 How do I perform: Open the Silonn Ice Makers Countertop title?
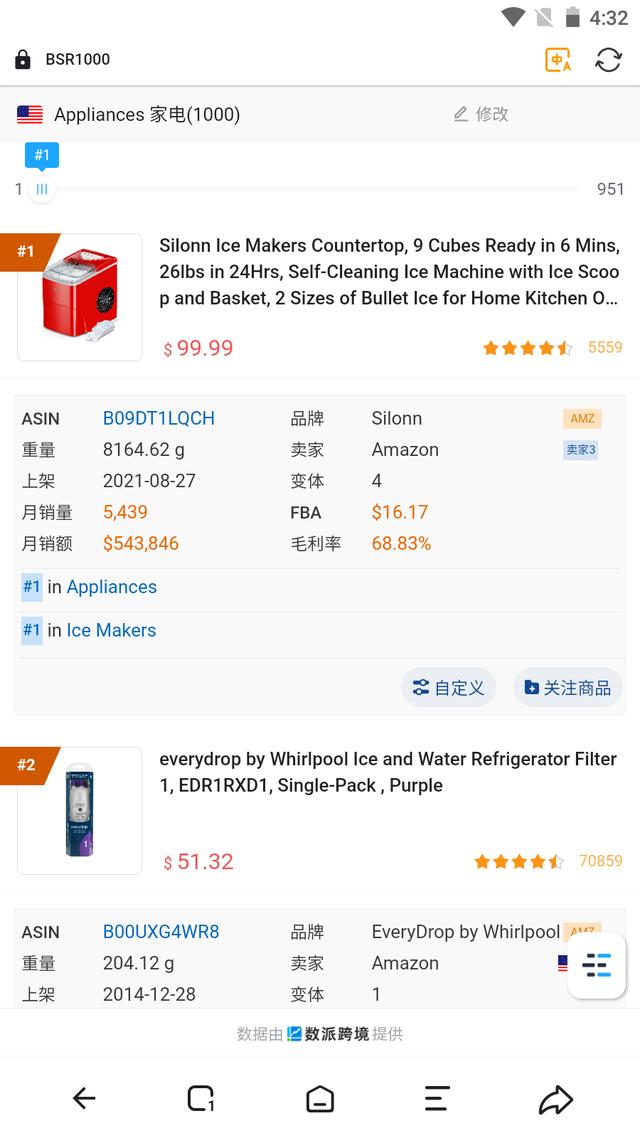click(389, 271)
